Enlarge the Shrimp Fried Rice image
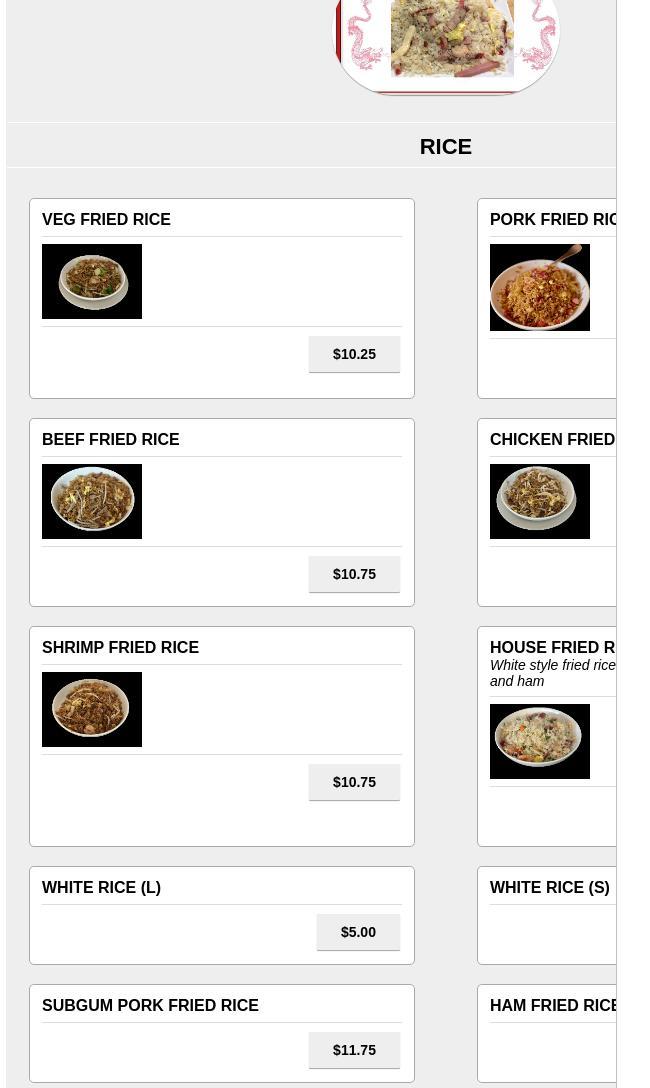Screen dimensions: 650x1088 click(x=92, y=709)
